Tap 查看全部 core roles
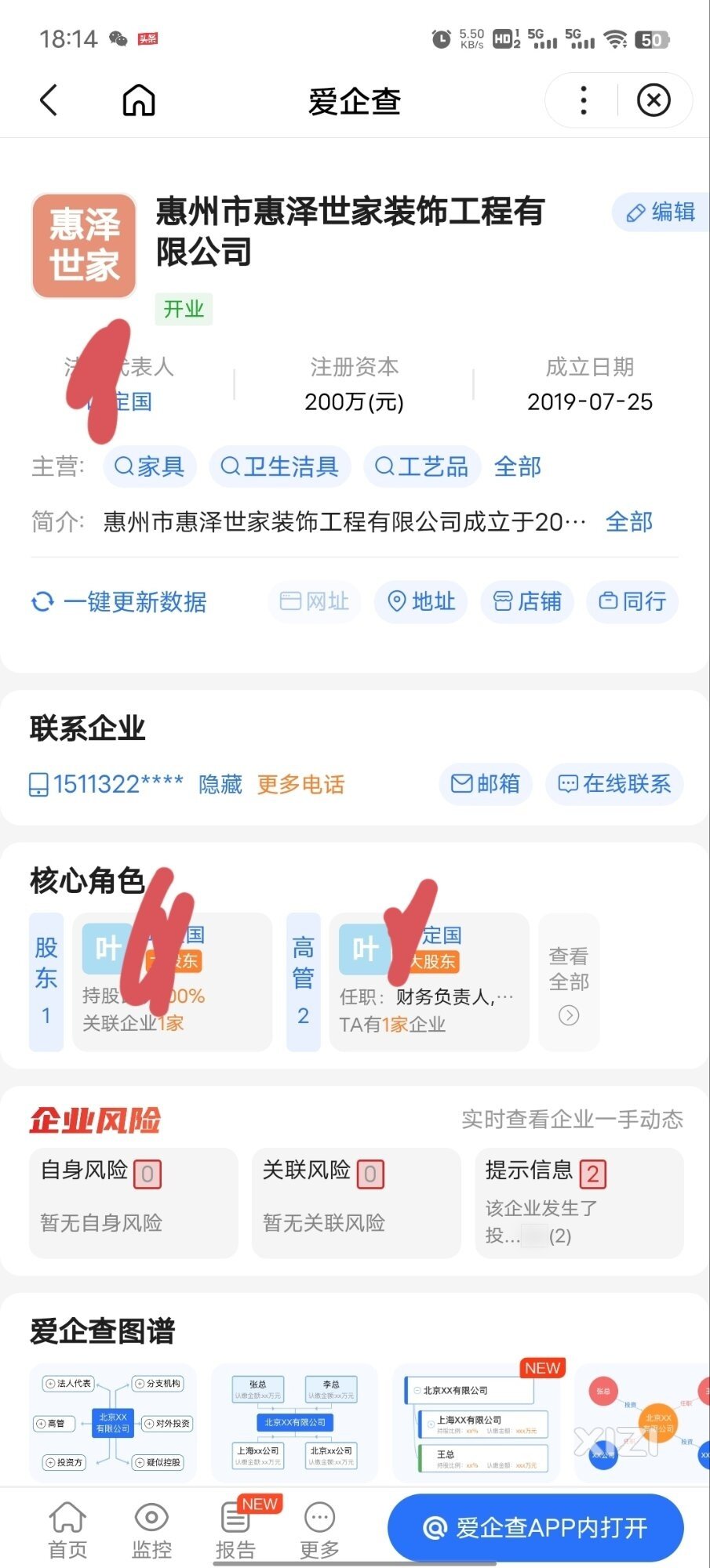710x1568 pixels. [x=569, y=982]
